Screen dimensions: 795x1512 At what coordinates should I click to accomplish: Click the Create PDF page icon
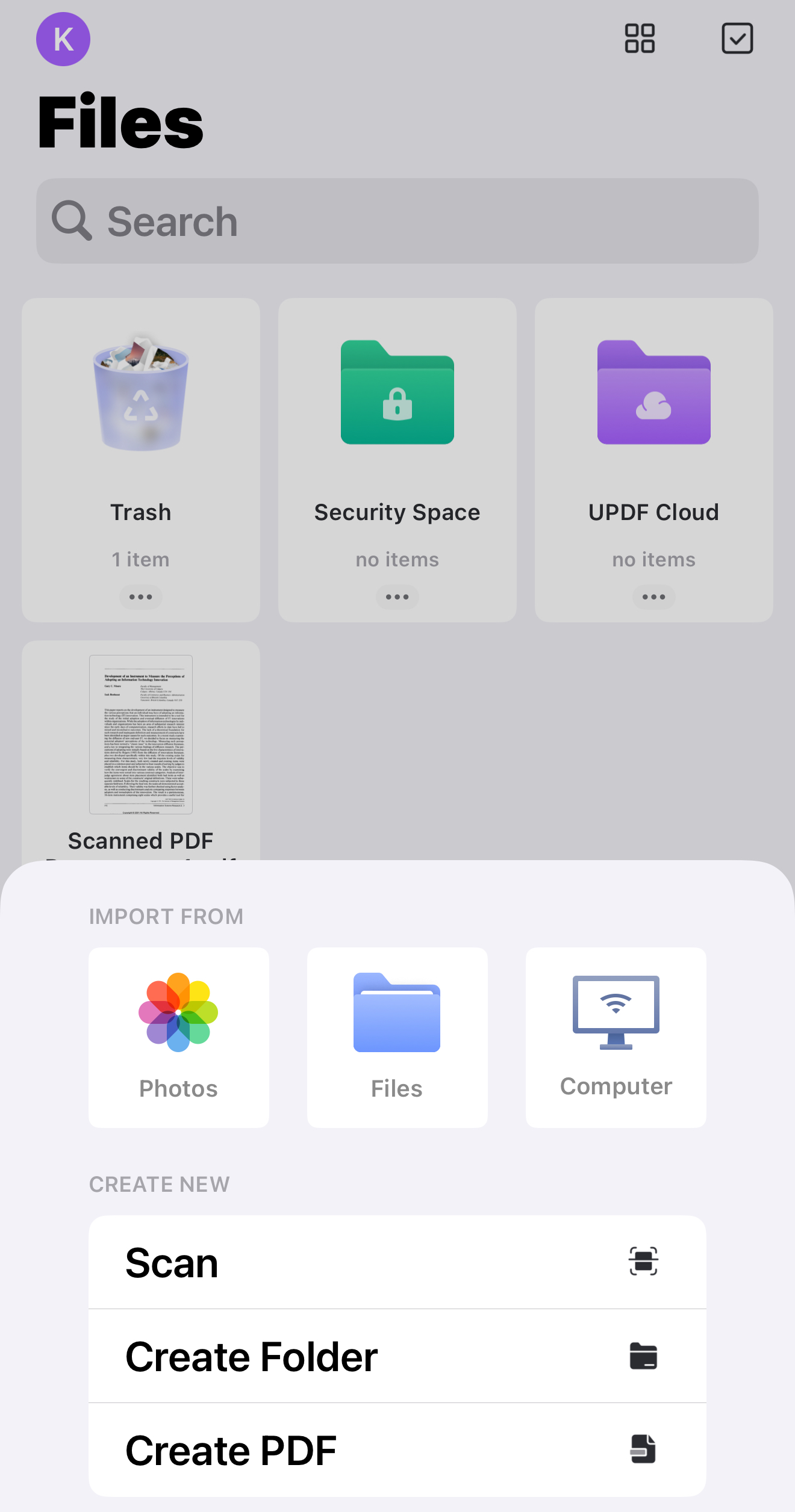click(x=644, y=1449)
